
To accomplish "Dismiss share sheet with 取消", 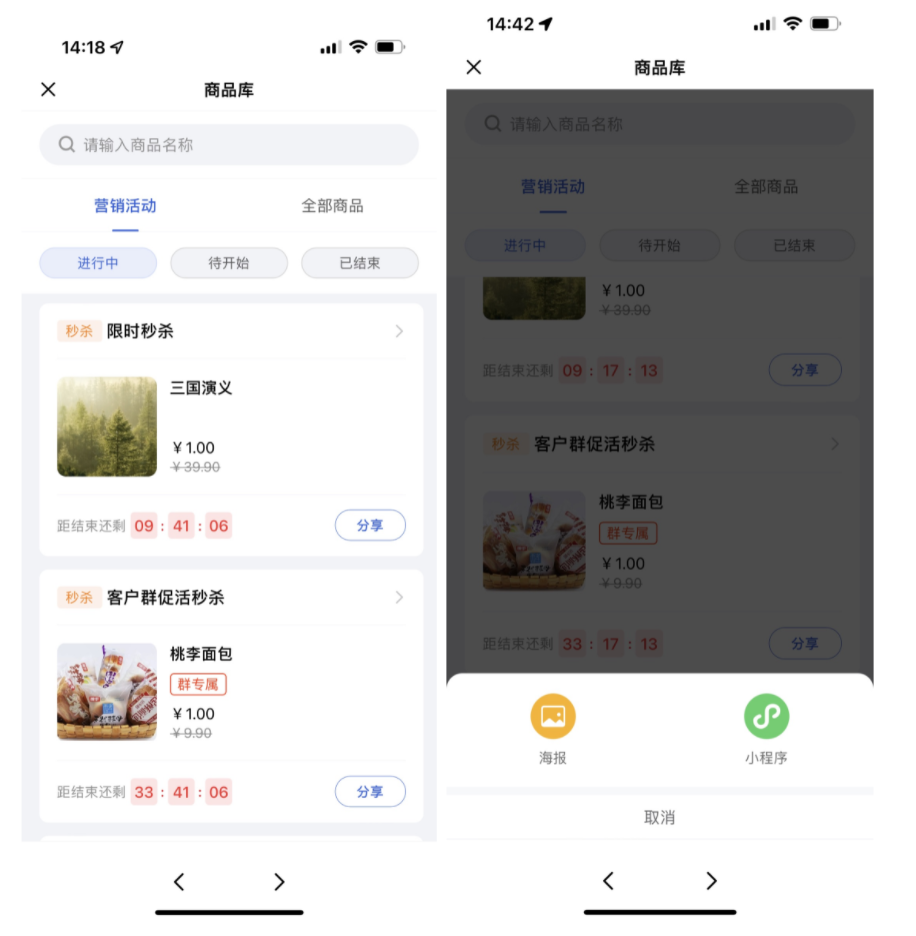I will pos(659,817).
